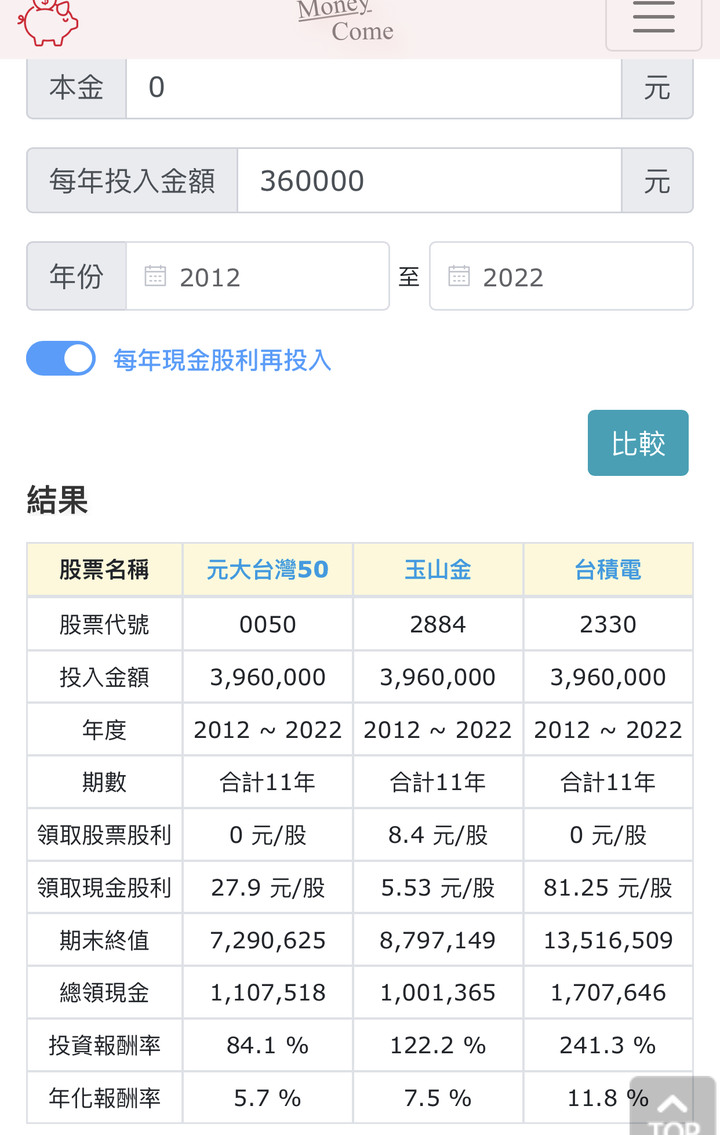Disable the 每年現金股利再投入 switch
The width and height of the screenshot is (720, 1135).
(61, 359)
